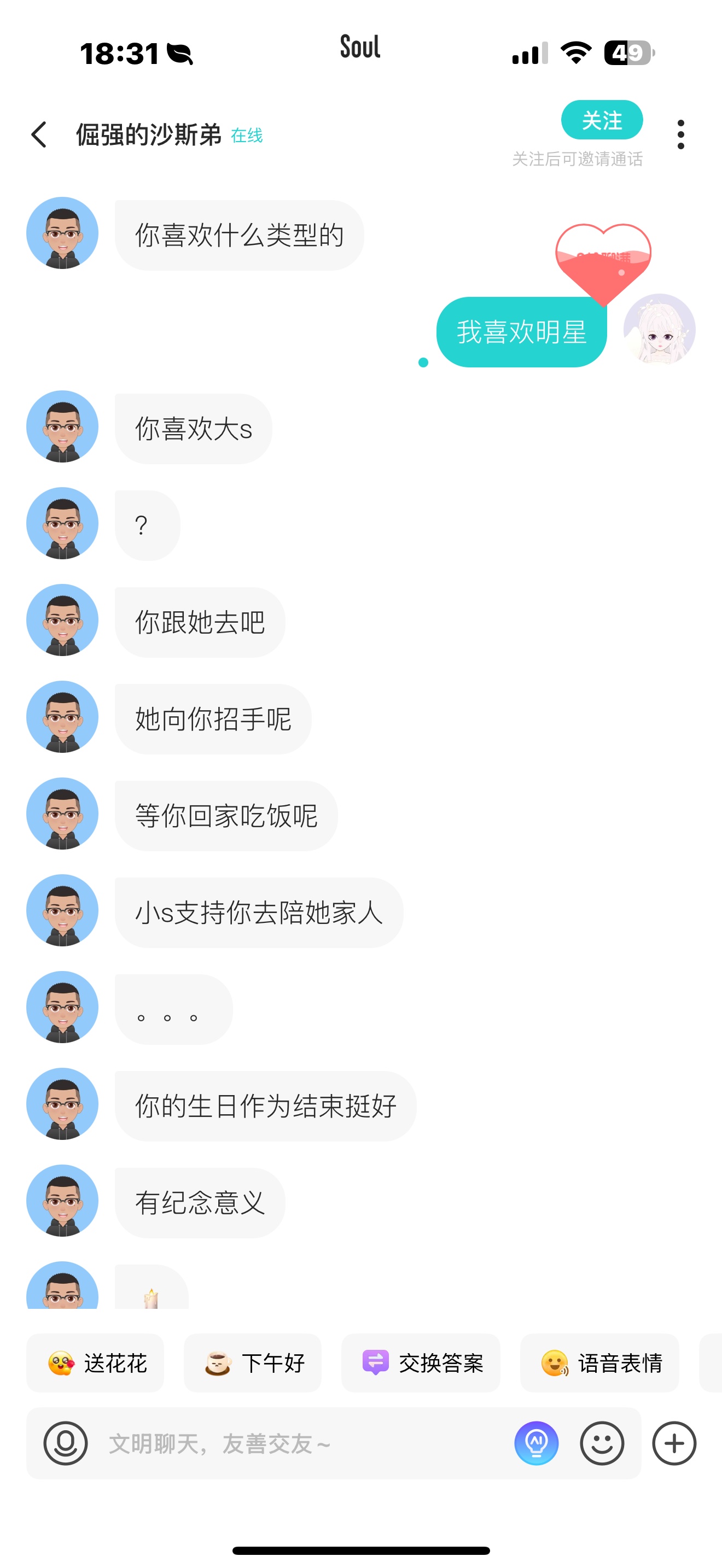
Task: Tap the 送花花 quick reply chip
Action: click(x=96, y=1363)
